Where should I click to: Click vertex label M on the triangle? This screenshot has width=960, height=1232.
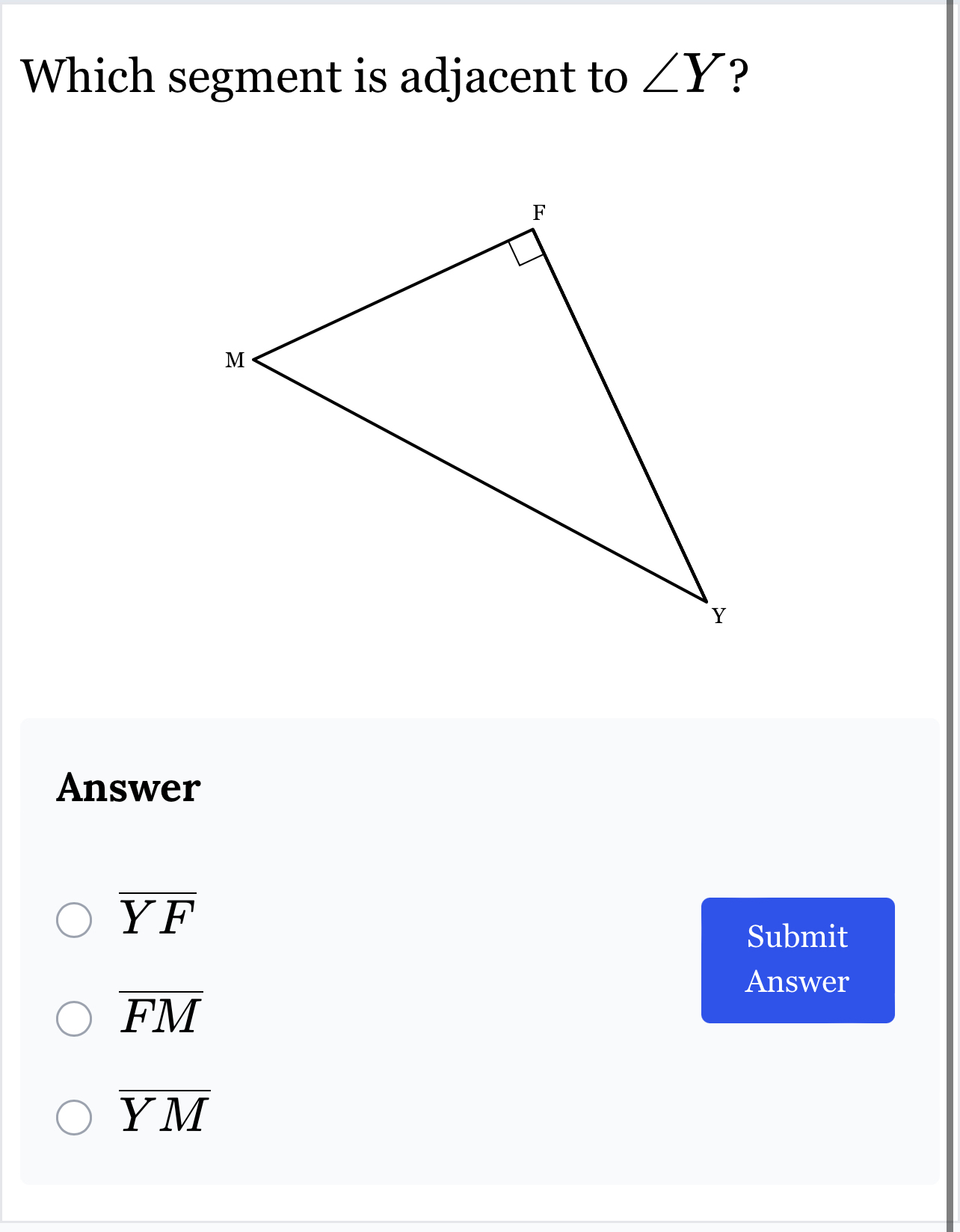click(x=235, y=361)
